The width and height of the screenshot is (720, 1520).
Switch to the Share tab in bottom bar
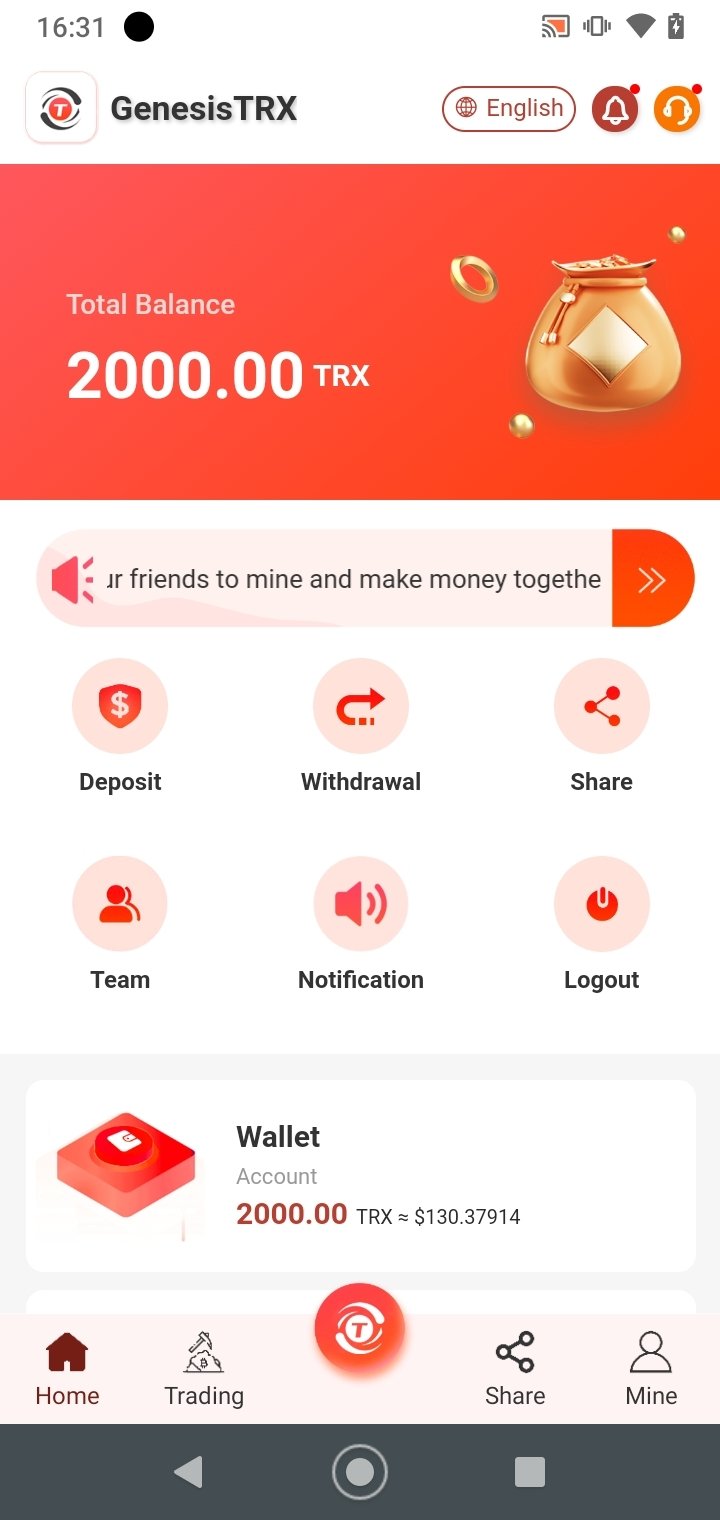click(x=515, y=1369)
